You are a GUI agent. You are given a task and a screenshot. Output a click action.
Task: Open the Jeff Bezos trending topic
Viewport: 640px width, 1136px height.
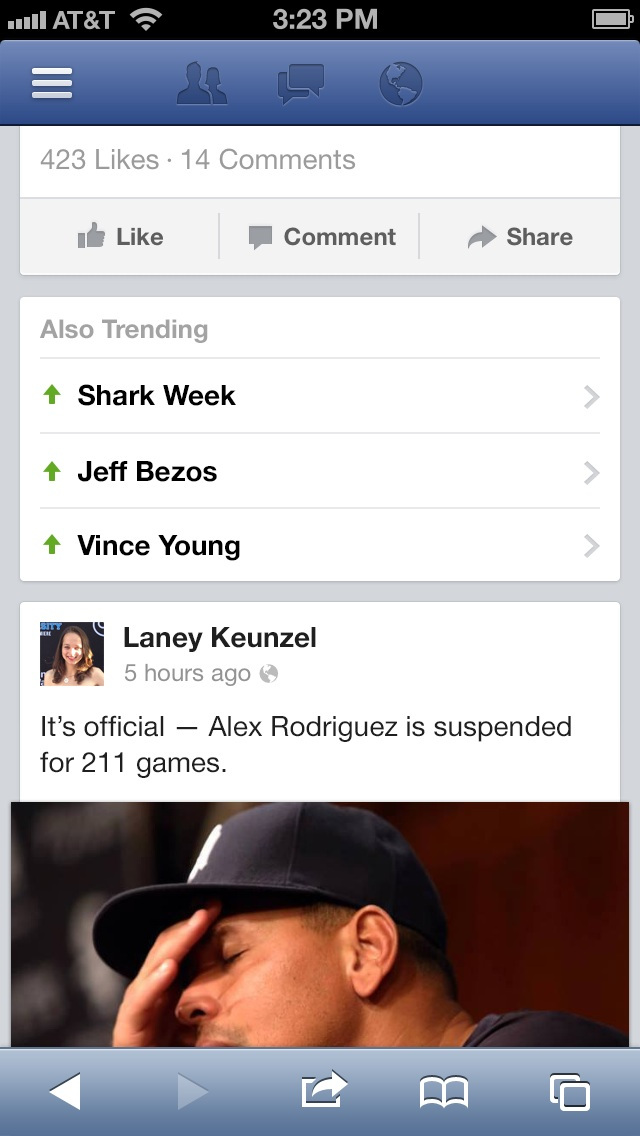(x=320, y=472)
